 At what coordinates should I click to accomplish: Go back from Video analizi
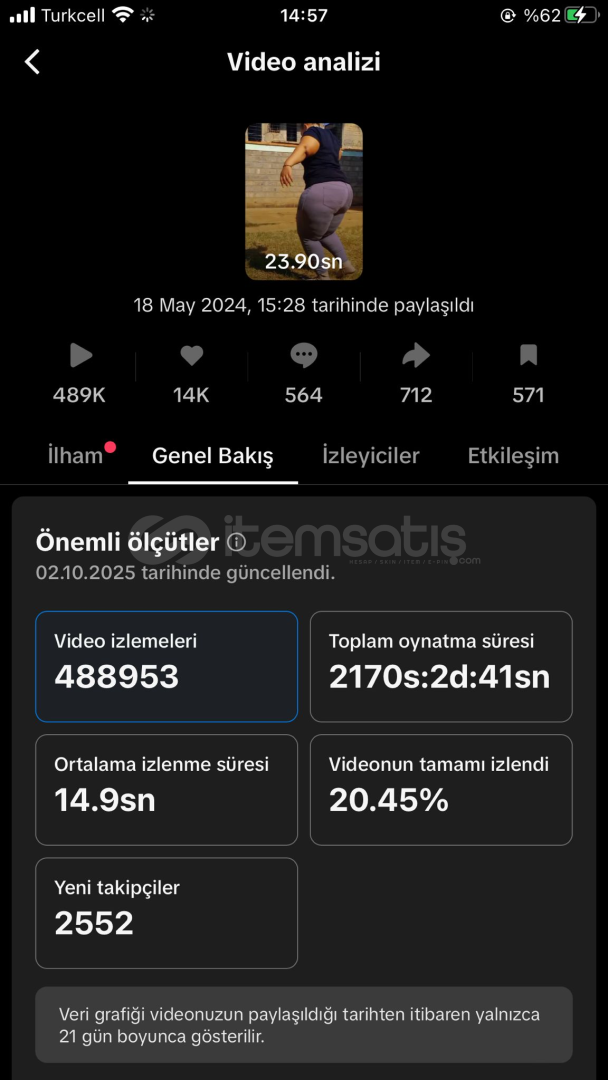pyautogui.click(x=32, y=62)
